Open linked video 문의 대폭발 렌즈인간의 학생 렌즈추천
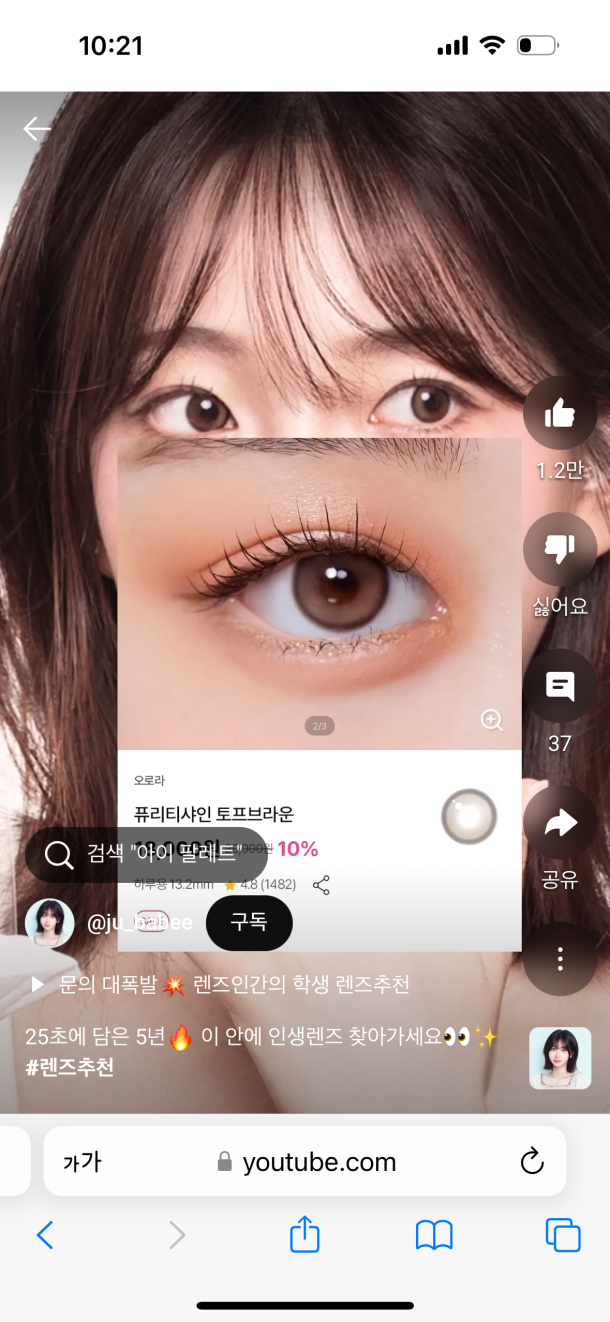Screen dimensions: 610x1322 pos(220,985)
